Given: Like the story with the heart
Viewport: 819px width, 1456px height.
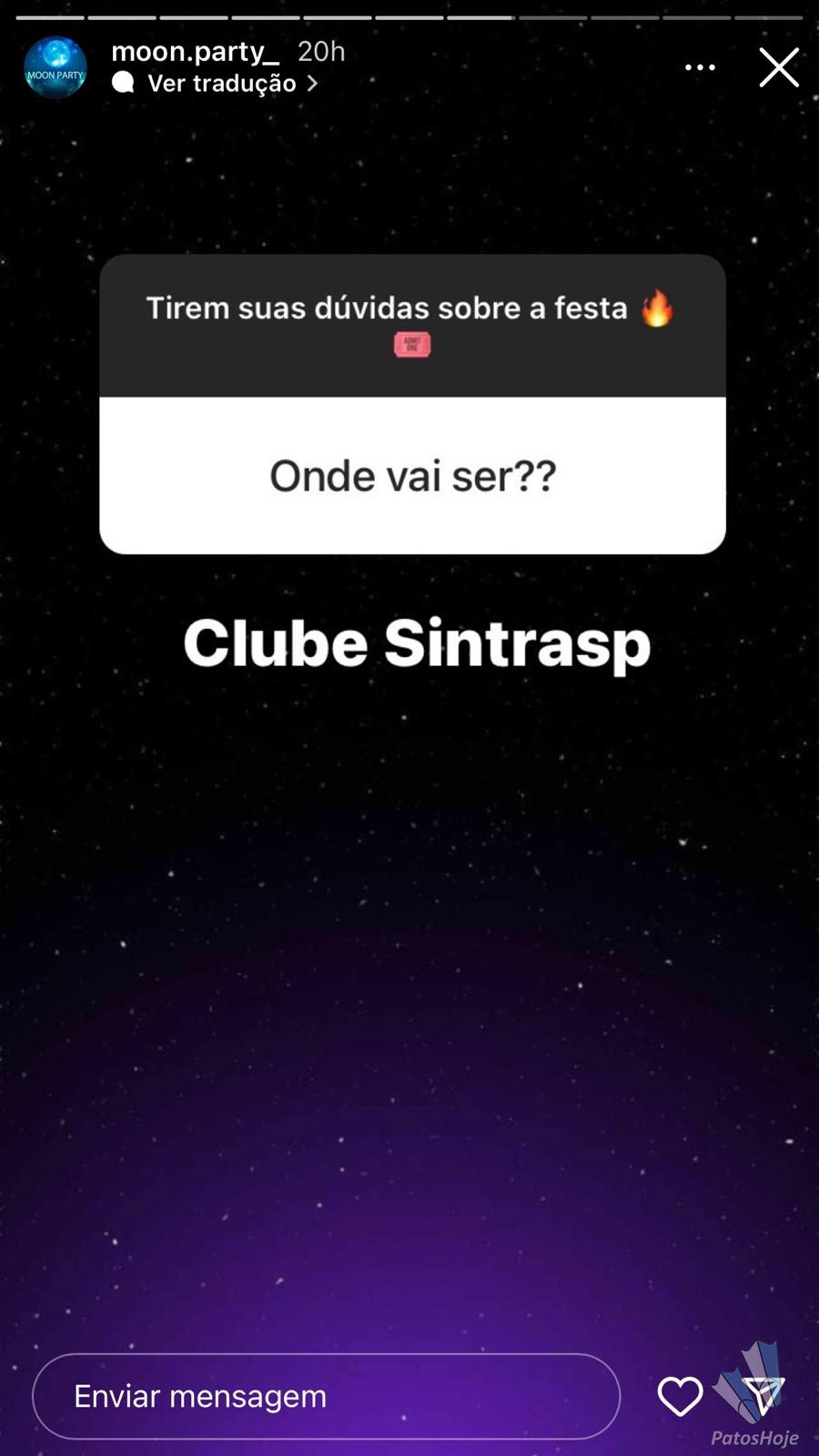Looking at the screenshot, I should (x=680, y=1397).
